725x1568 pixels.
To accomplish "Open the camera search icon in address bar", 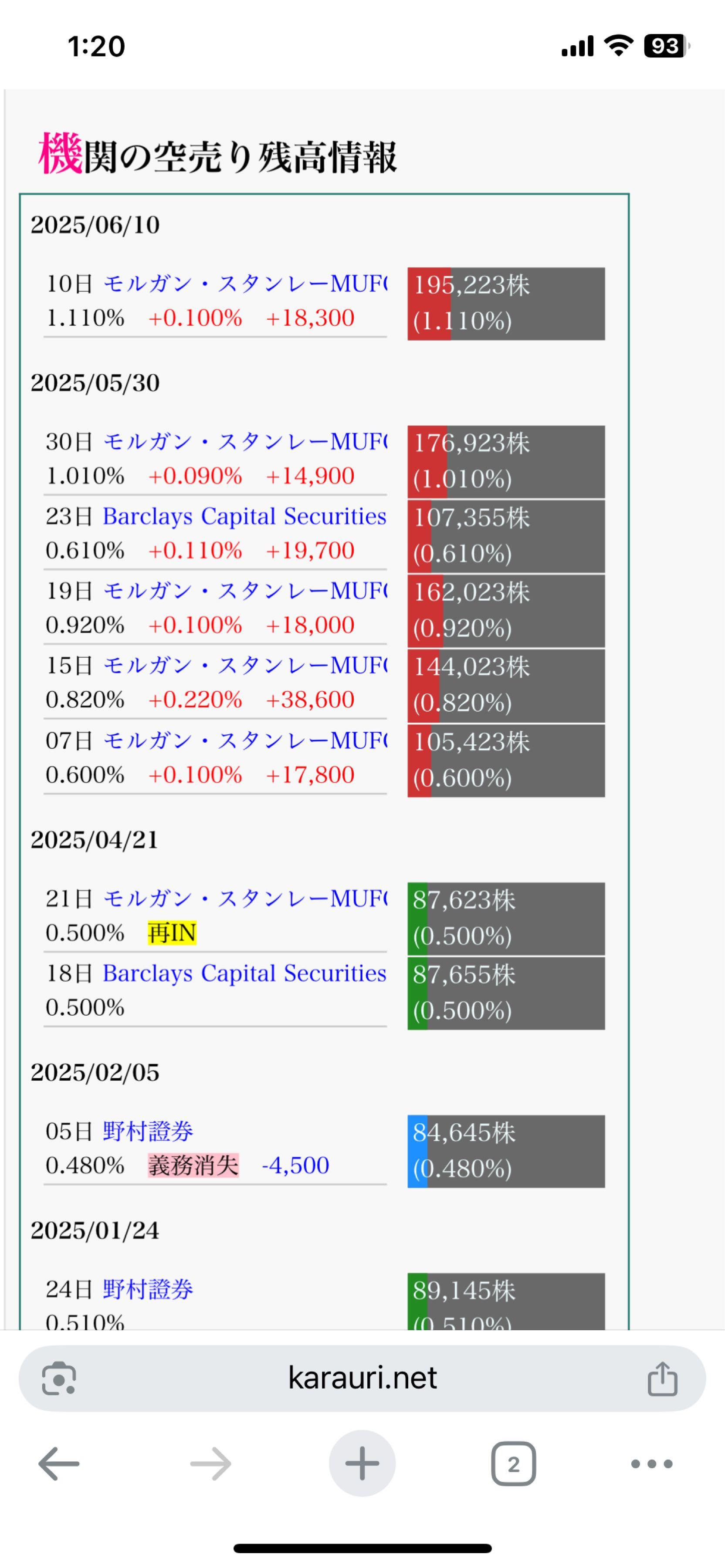I will (59, 1378).
